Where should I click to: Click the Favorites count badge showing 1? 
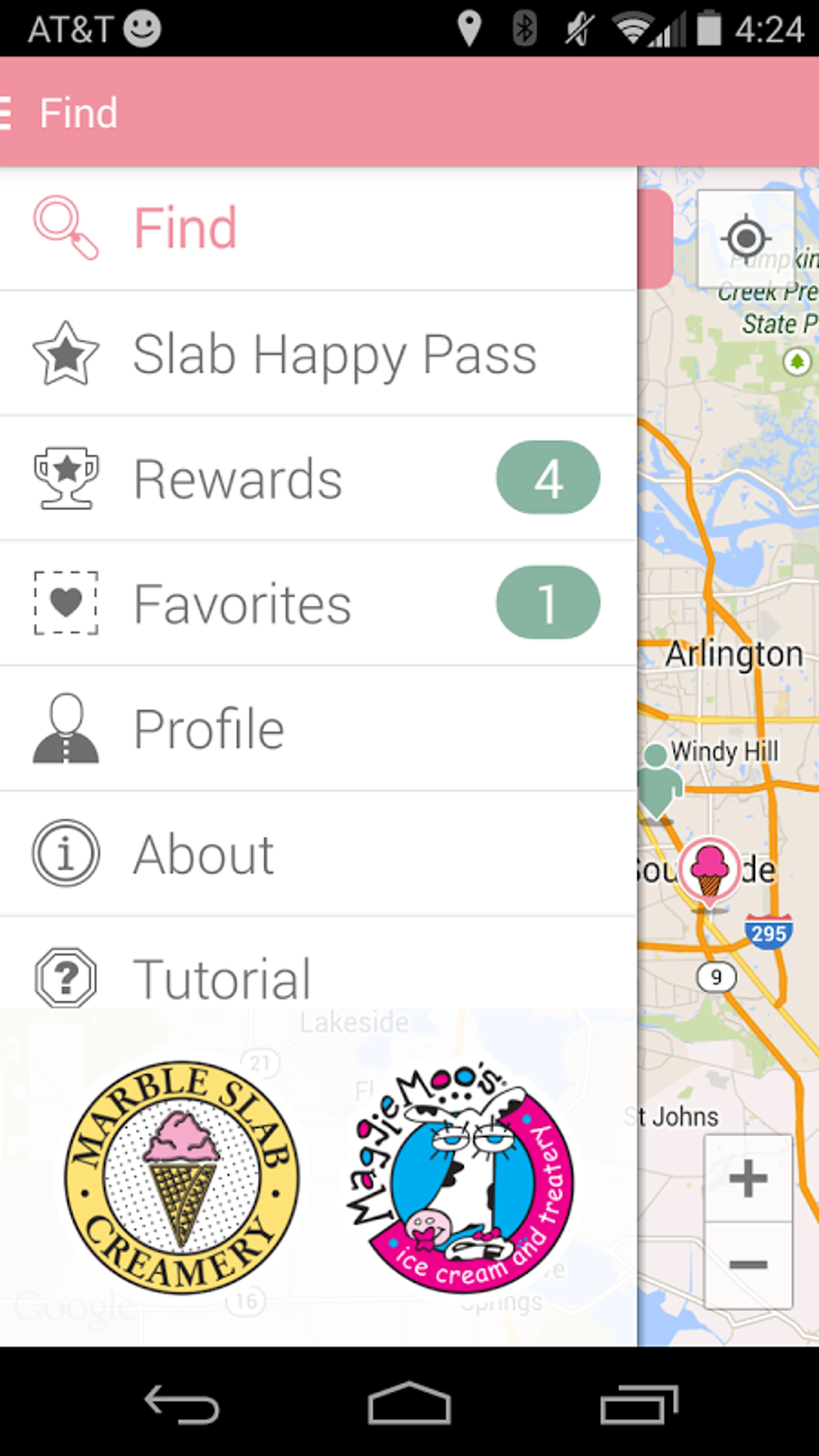click(548, 602)
